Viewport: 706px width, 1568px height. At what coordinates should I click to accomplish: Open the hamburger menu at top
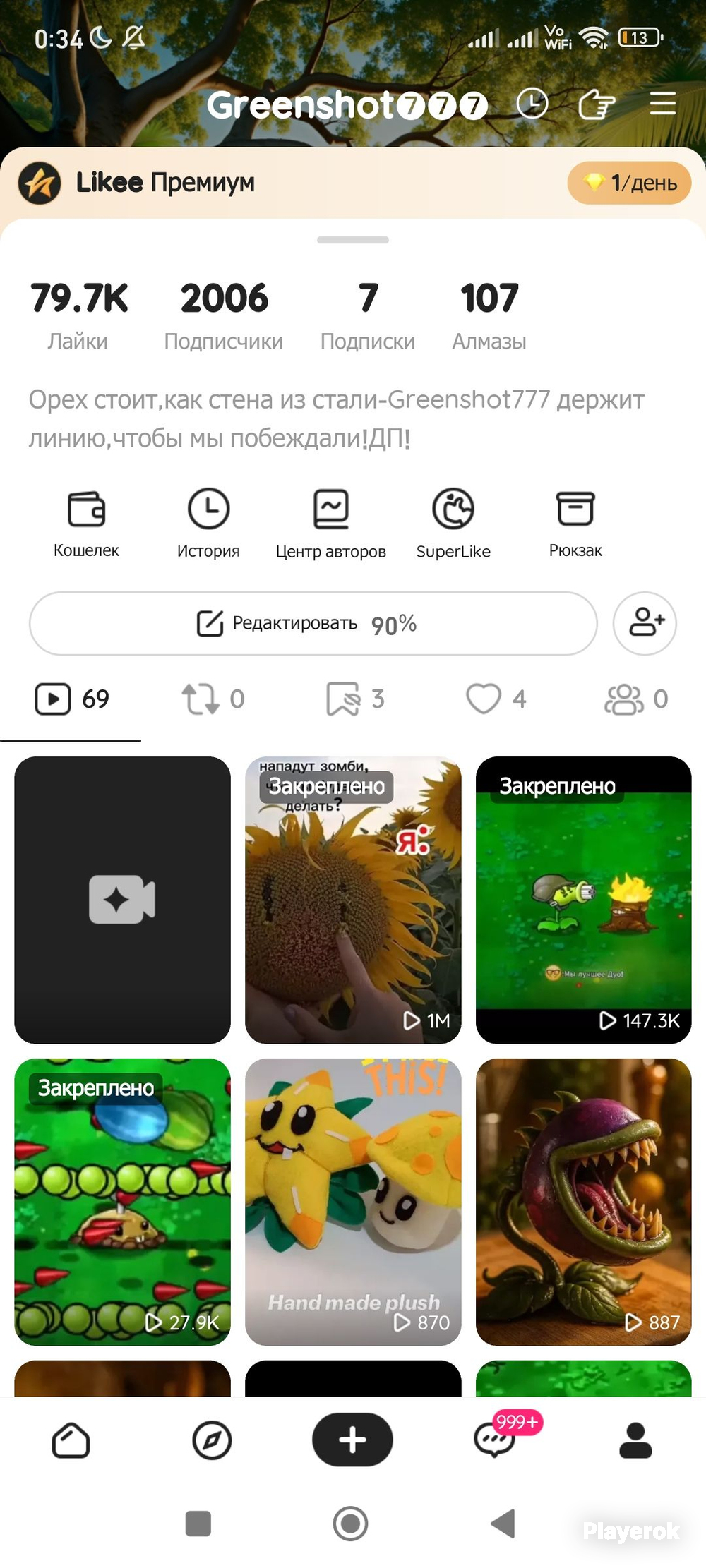point(662,104)
